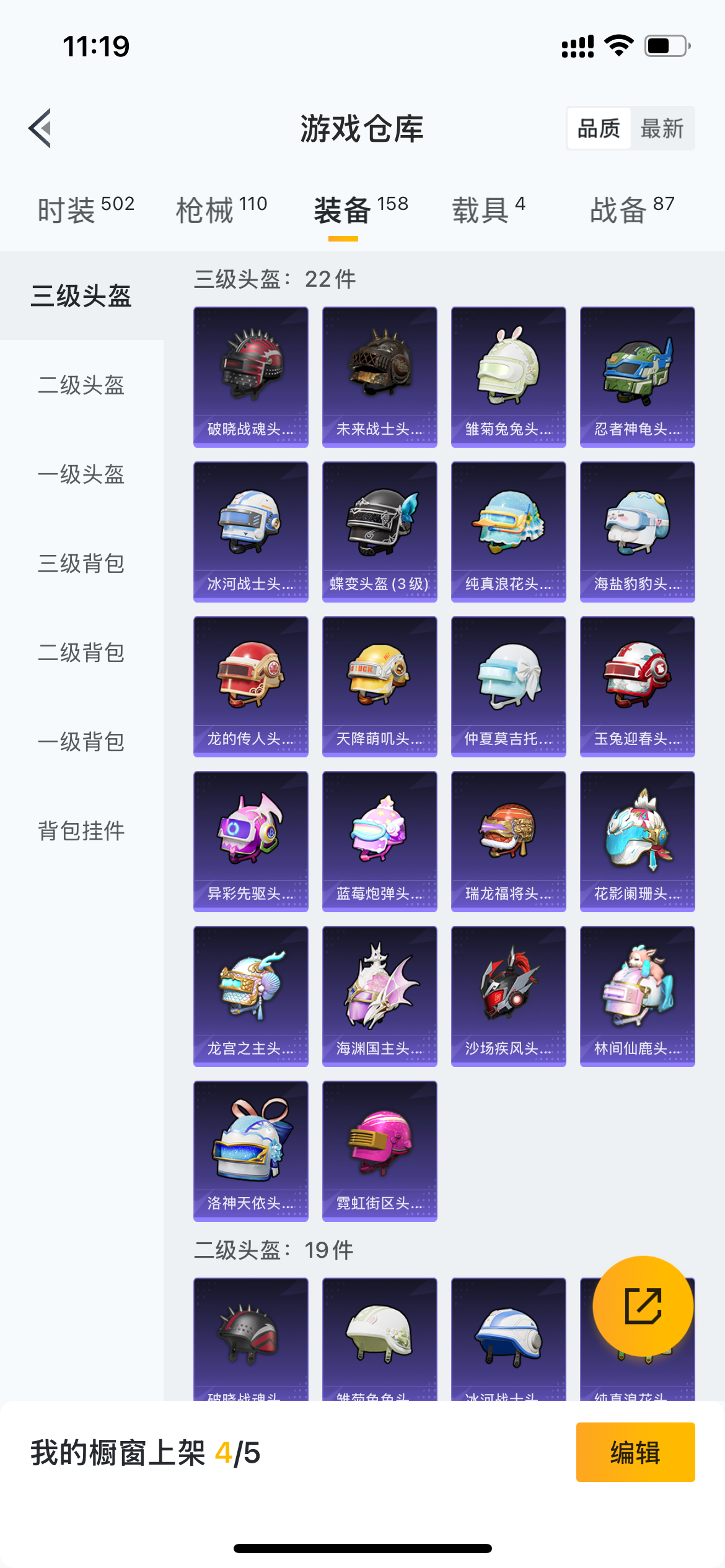Show the 背包挂件 category
The image size is (725, 1568).
[81, 831]
